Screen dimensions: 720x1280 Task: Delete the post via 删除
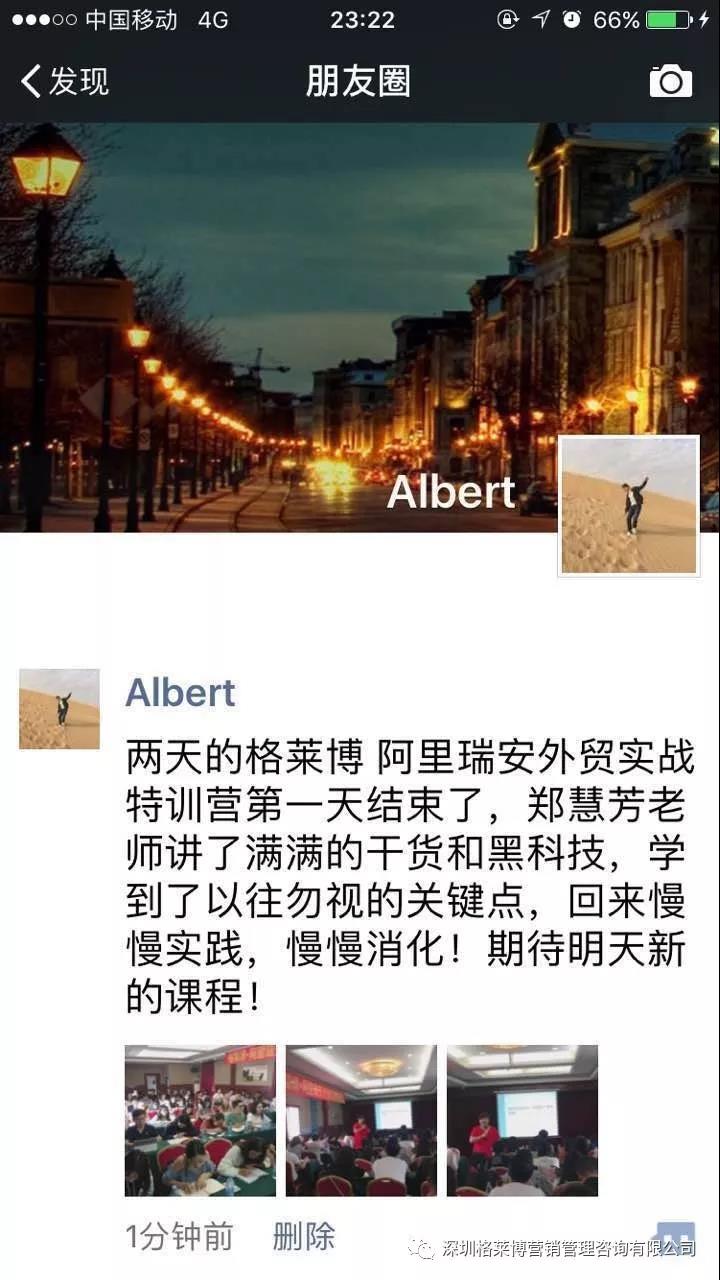click(303, 1237)
